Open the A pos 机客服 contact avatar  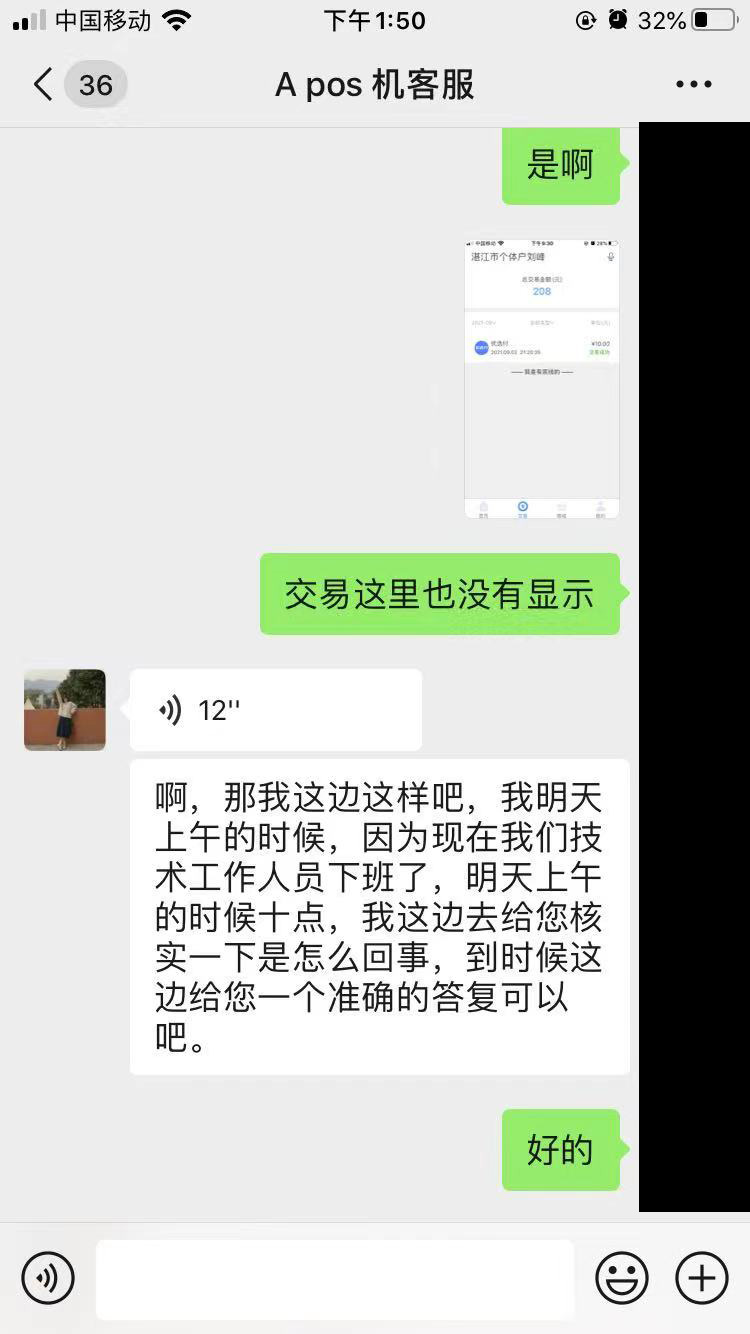pos(65,710)
